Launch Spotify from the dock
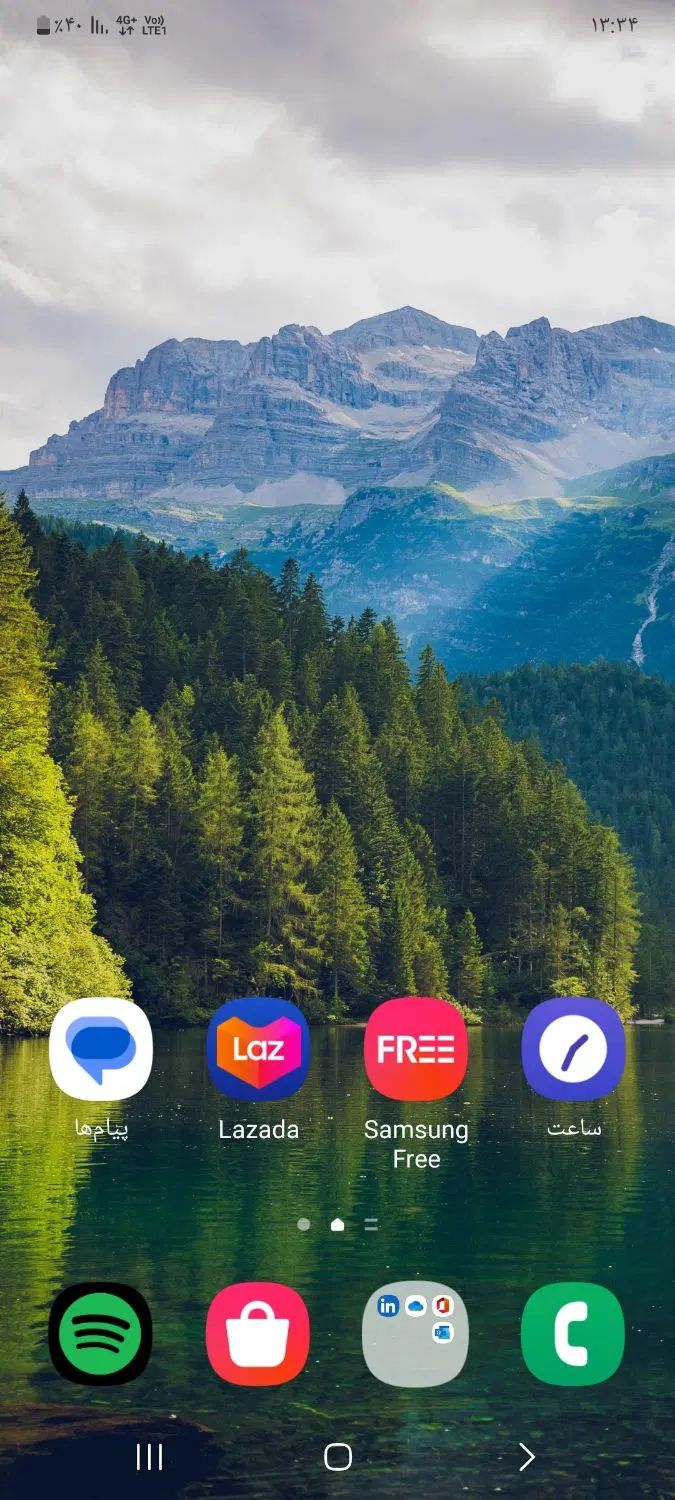675x1500 pixels. click(x=101, y=1334)
